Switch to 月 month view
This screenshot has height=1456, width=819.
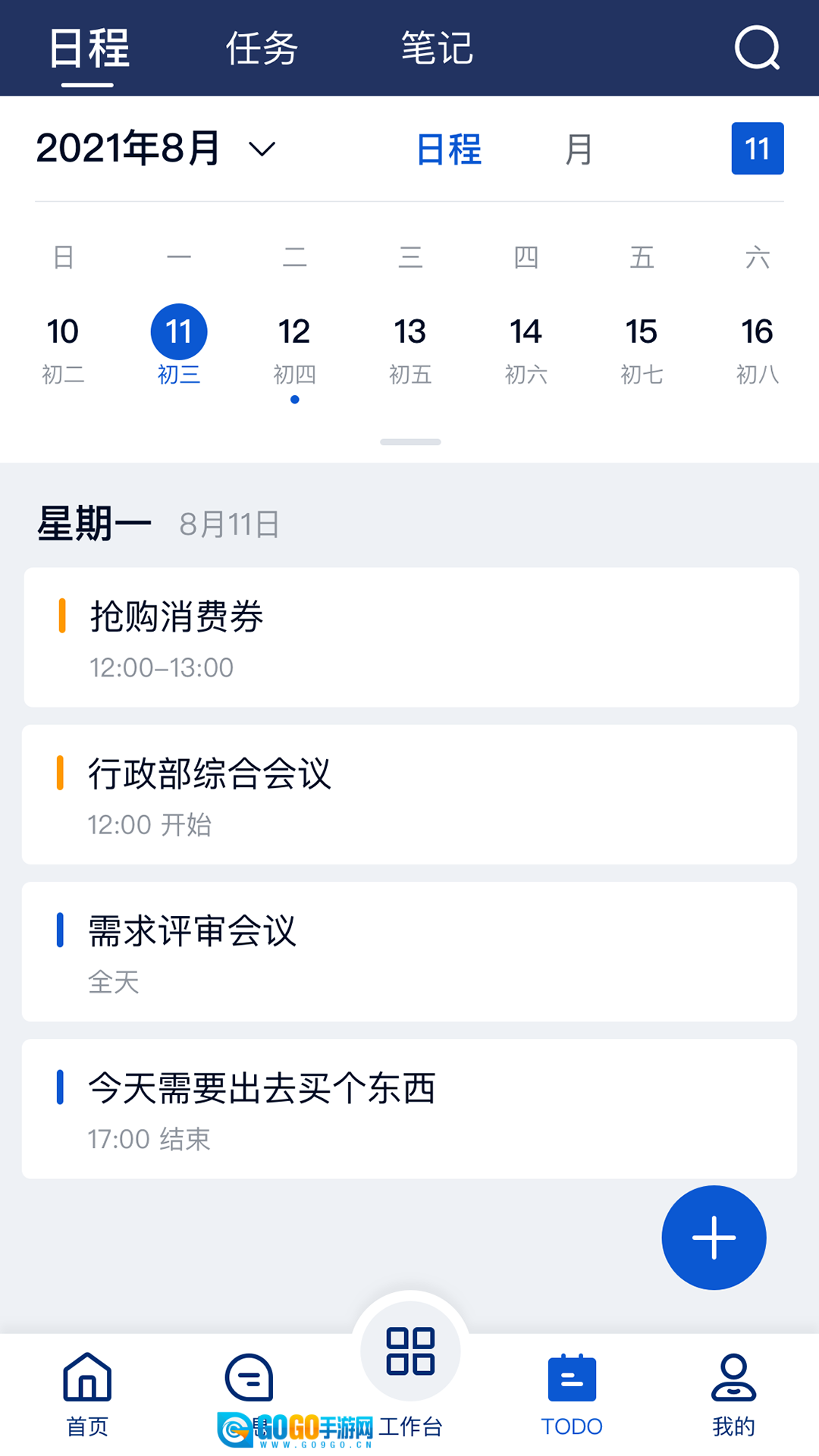[x=579, y=149]
